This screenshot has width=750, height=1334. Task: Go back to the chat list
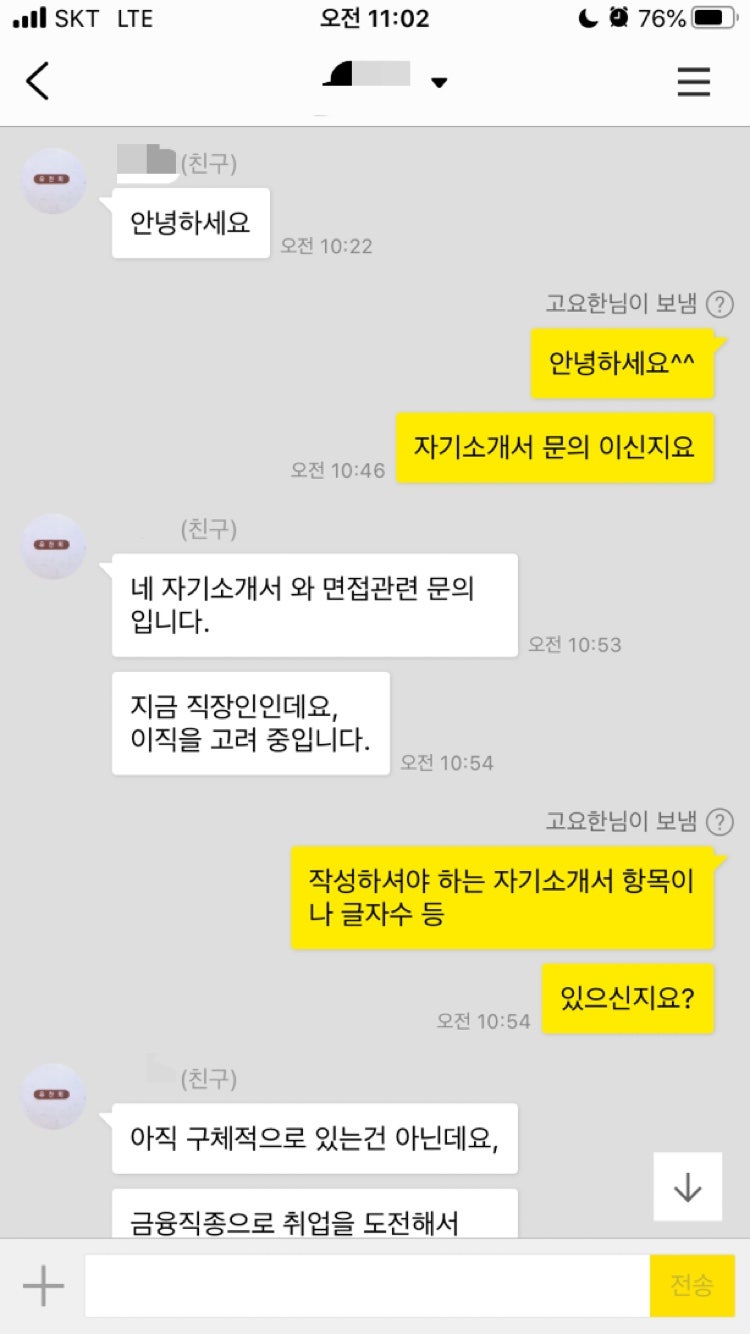tap(37, 81)
